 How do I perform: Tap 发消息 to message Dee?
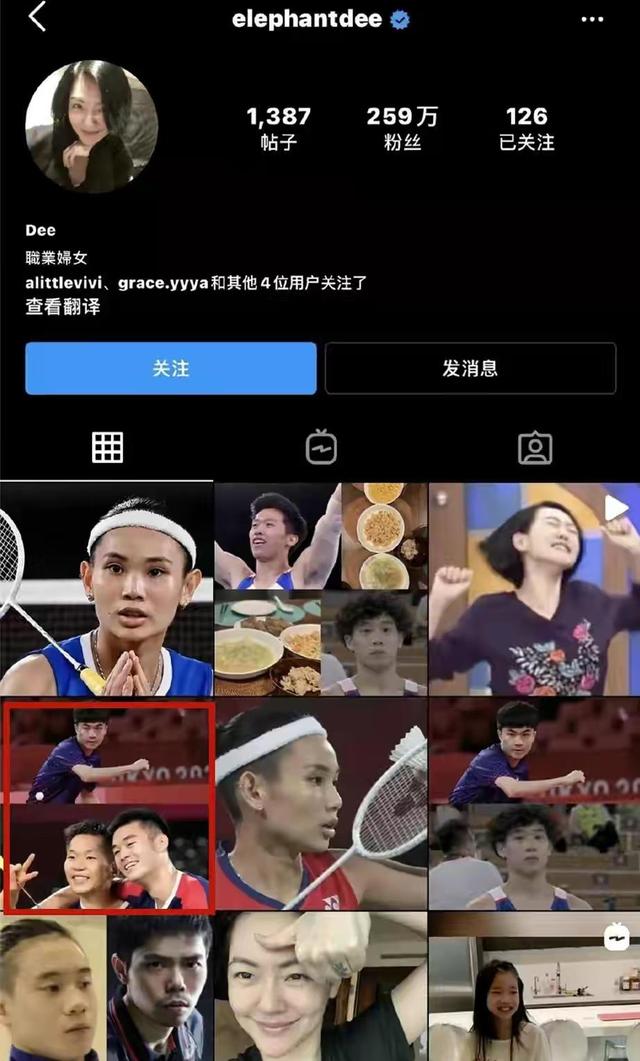tap(470, 368)
